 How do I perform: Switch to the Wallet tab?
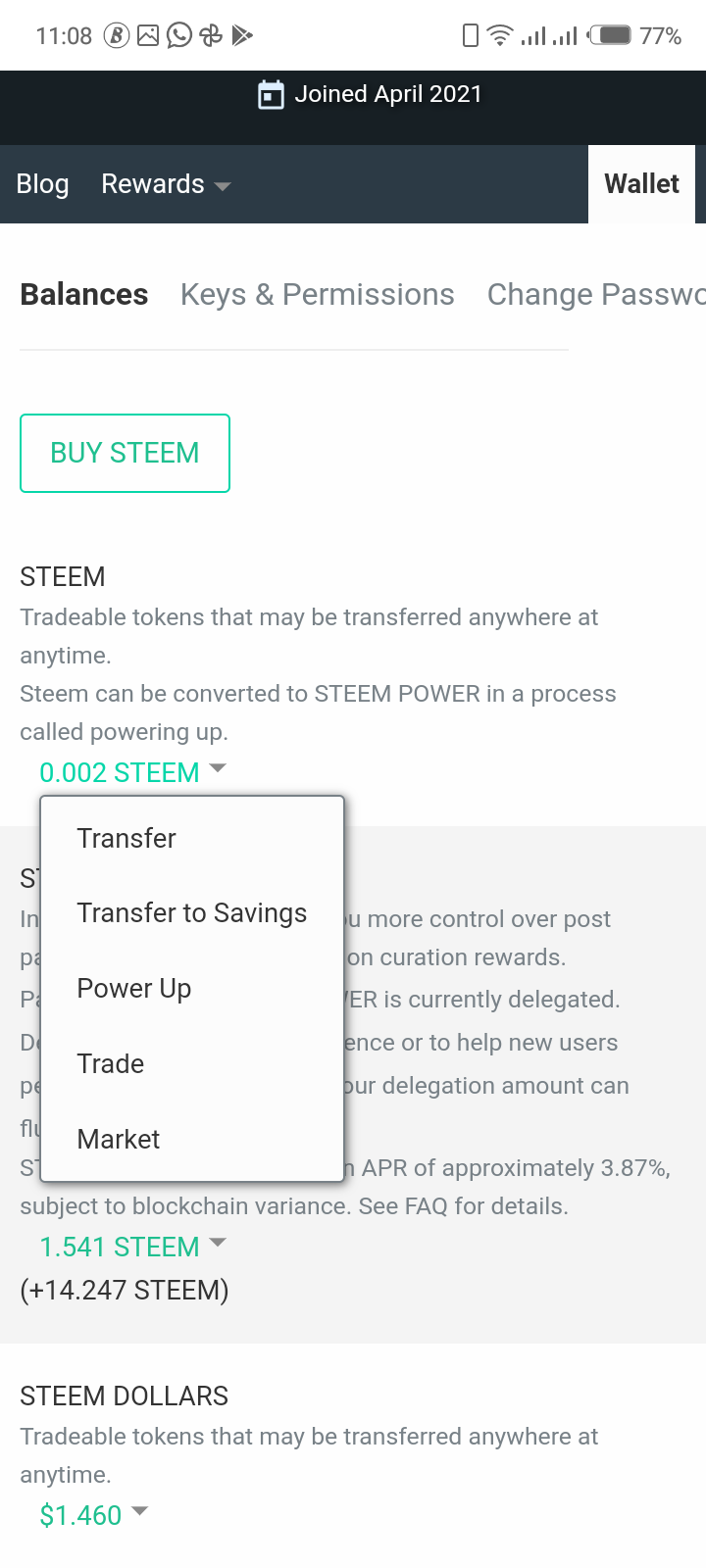coord(641,184)
